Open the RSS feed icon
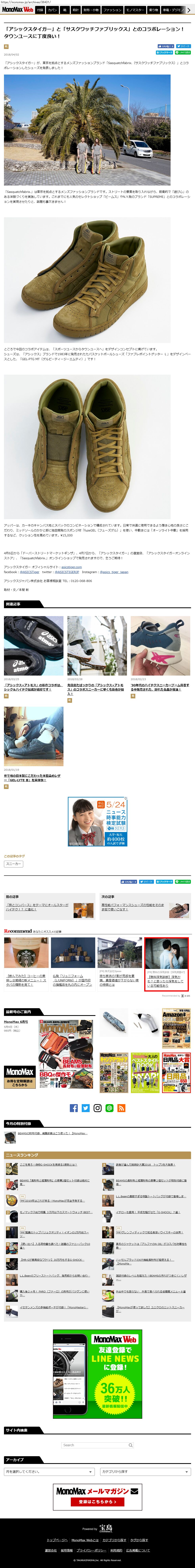The height and width of the screenshot is (1568, 195). pyautogui.click(x=121, y=1108)
